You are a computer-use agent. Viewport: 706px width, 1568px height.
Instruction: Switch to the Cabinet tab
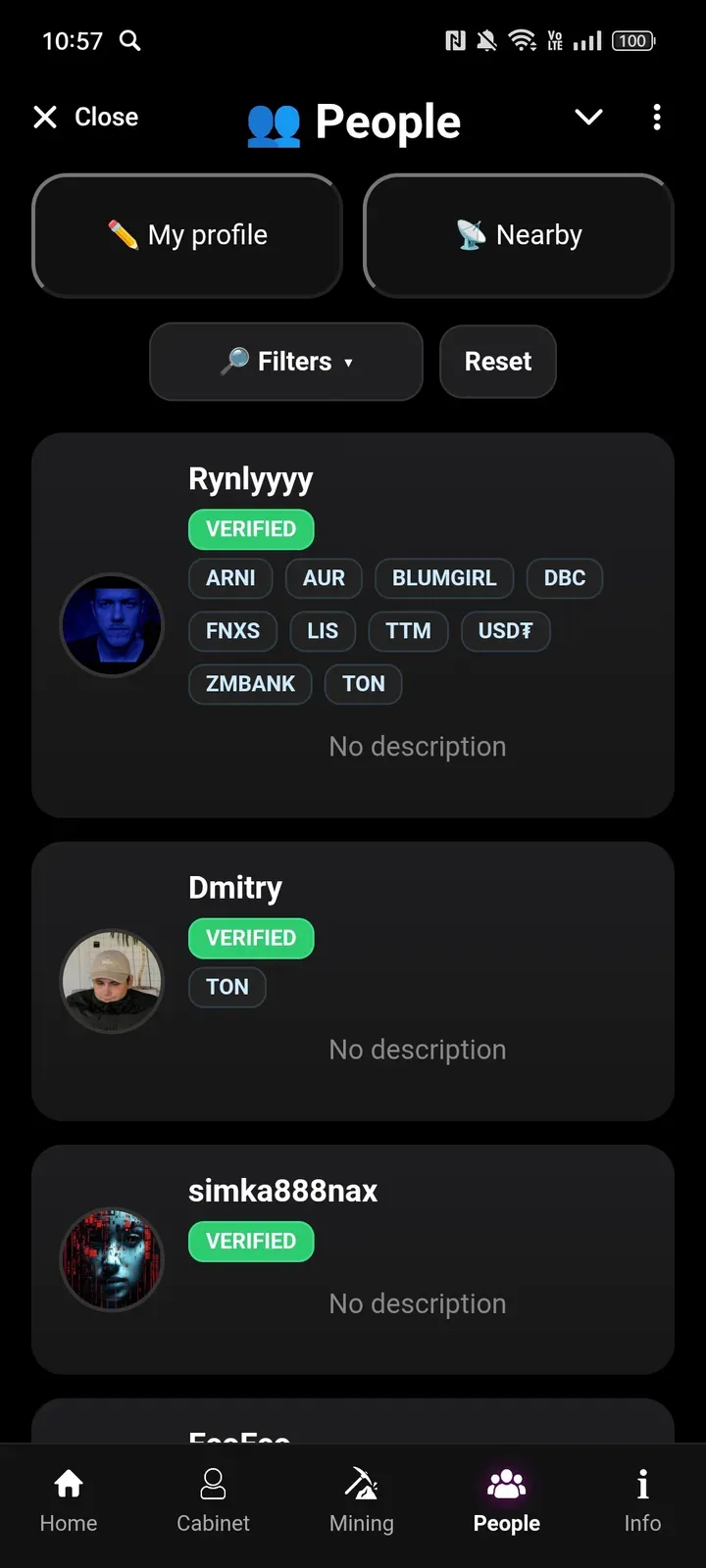click(x=213, y=1499)
